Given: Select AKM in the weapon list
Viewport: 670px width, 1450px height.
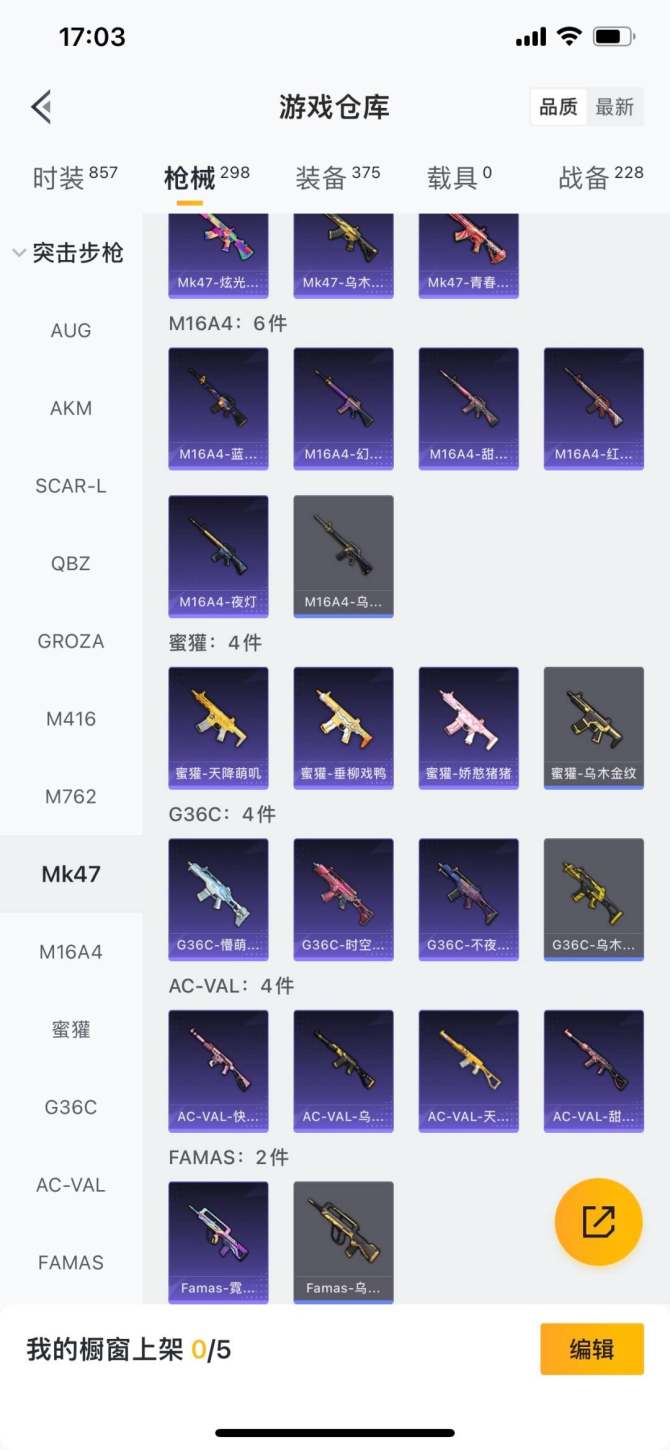Looking at the screenshot, I should pos(71,408).
